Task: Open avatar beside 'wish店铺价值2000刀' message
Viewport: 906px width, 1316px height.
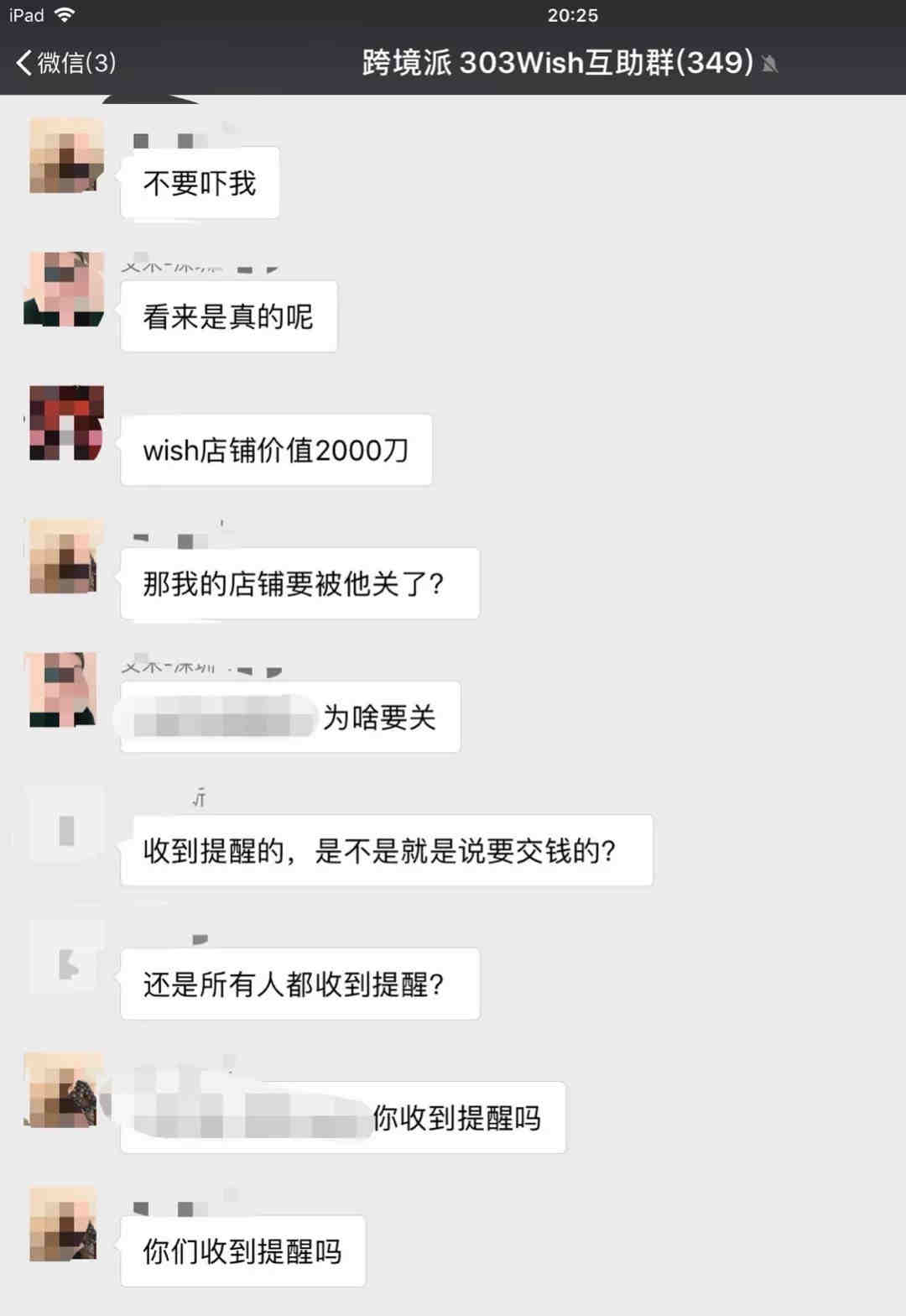Action: click(x=66, y=423)
